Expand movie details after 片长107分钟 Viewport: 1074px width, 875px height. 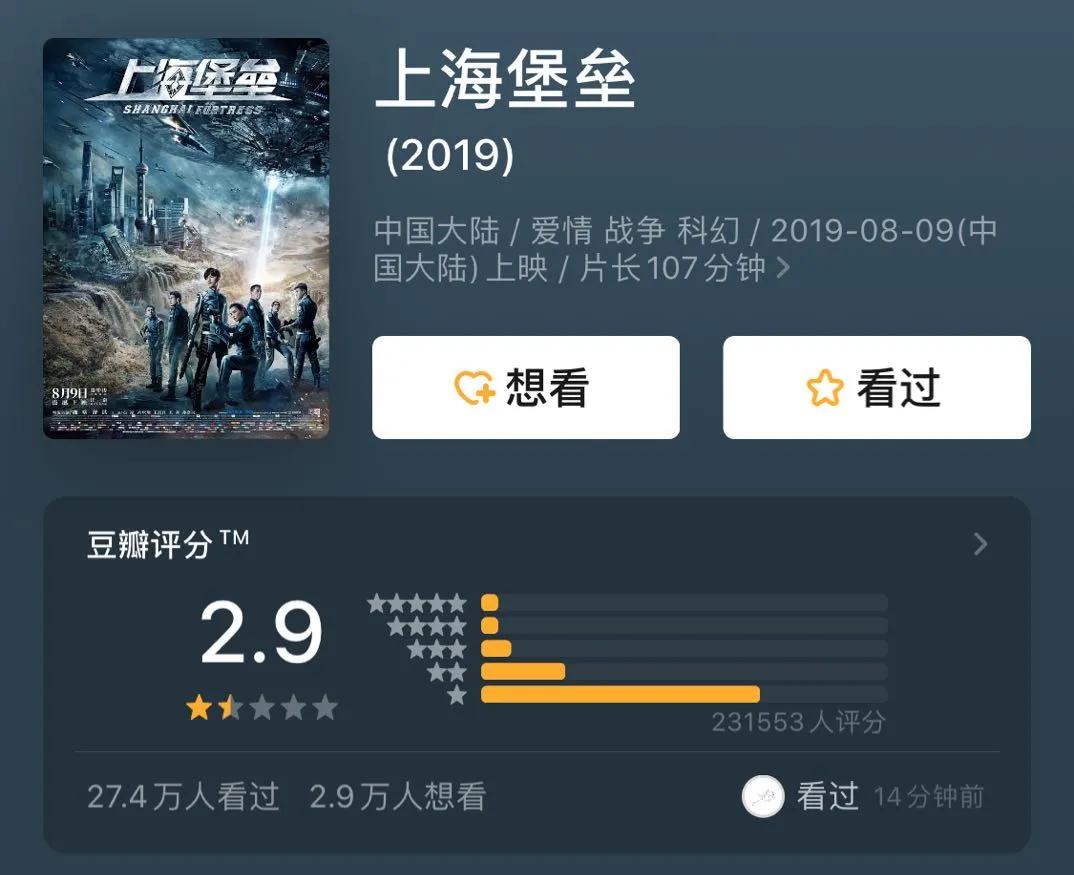[783, 268]
